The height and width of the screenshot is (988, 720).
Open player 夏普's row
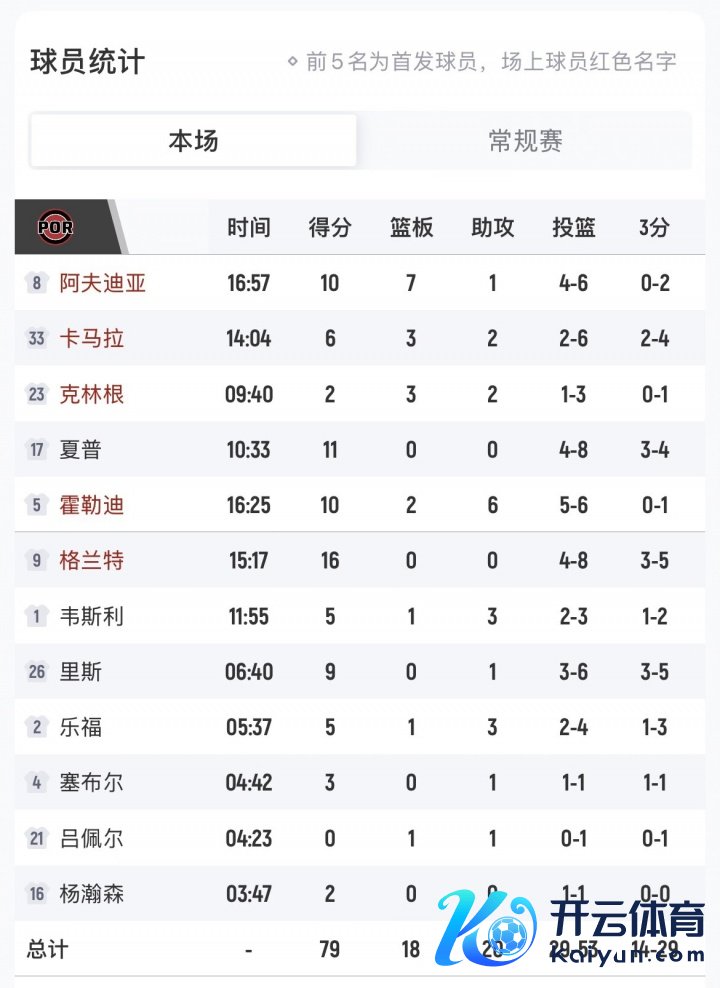click(x=81, y=450)
